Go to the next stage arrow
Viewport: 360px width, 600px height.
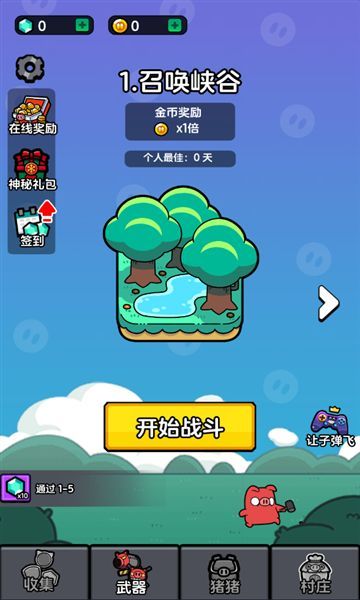click(329, 303)
